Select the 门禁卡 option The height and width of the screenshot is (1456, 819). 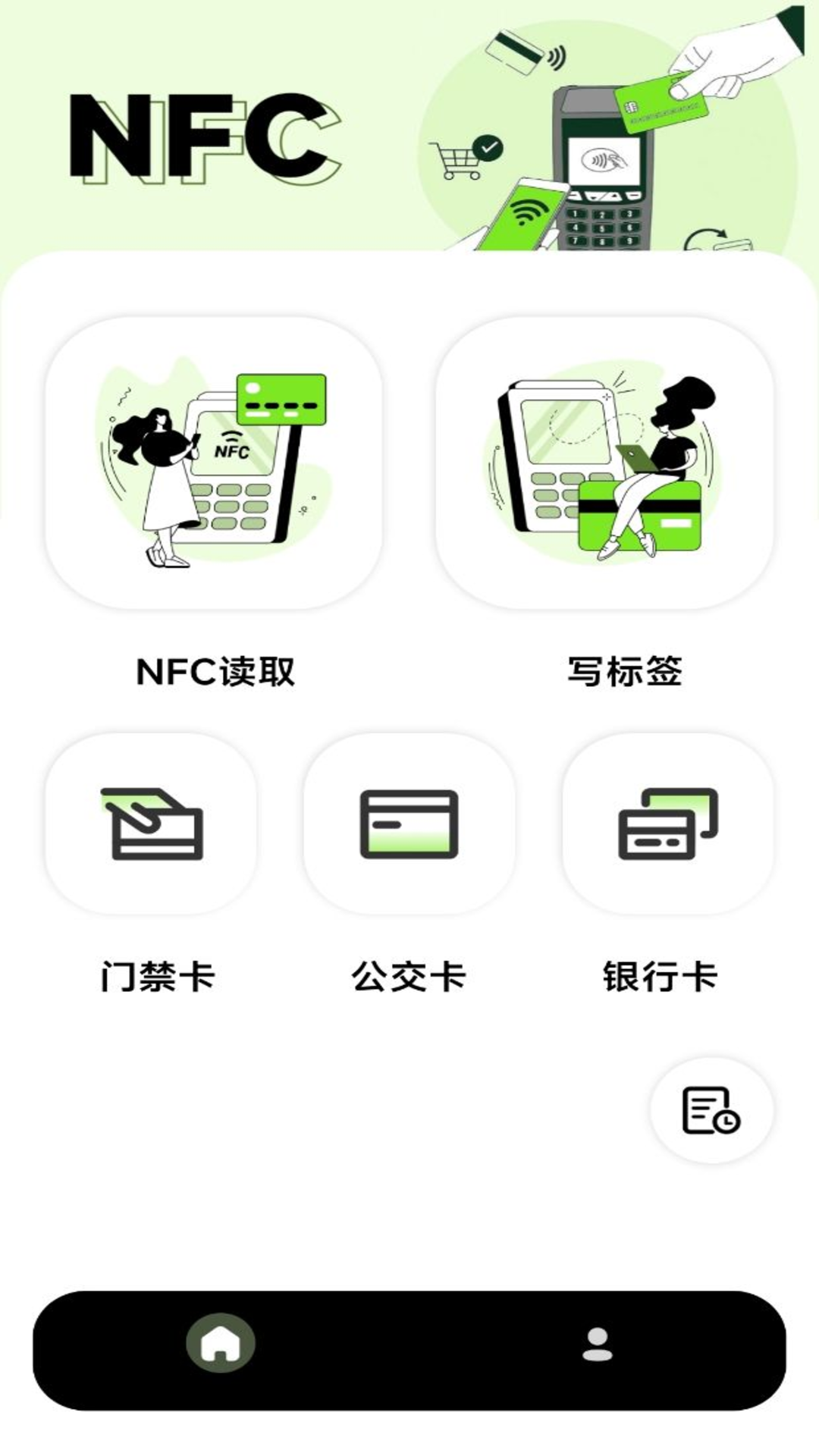(151, 824)
